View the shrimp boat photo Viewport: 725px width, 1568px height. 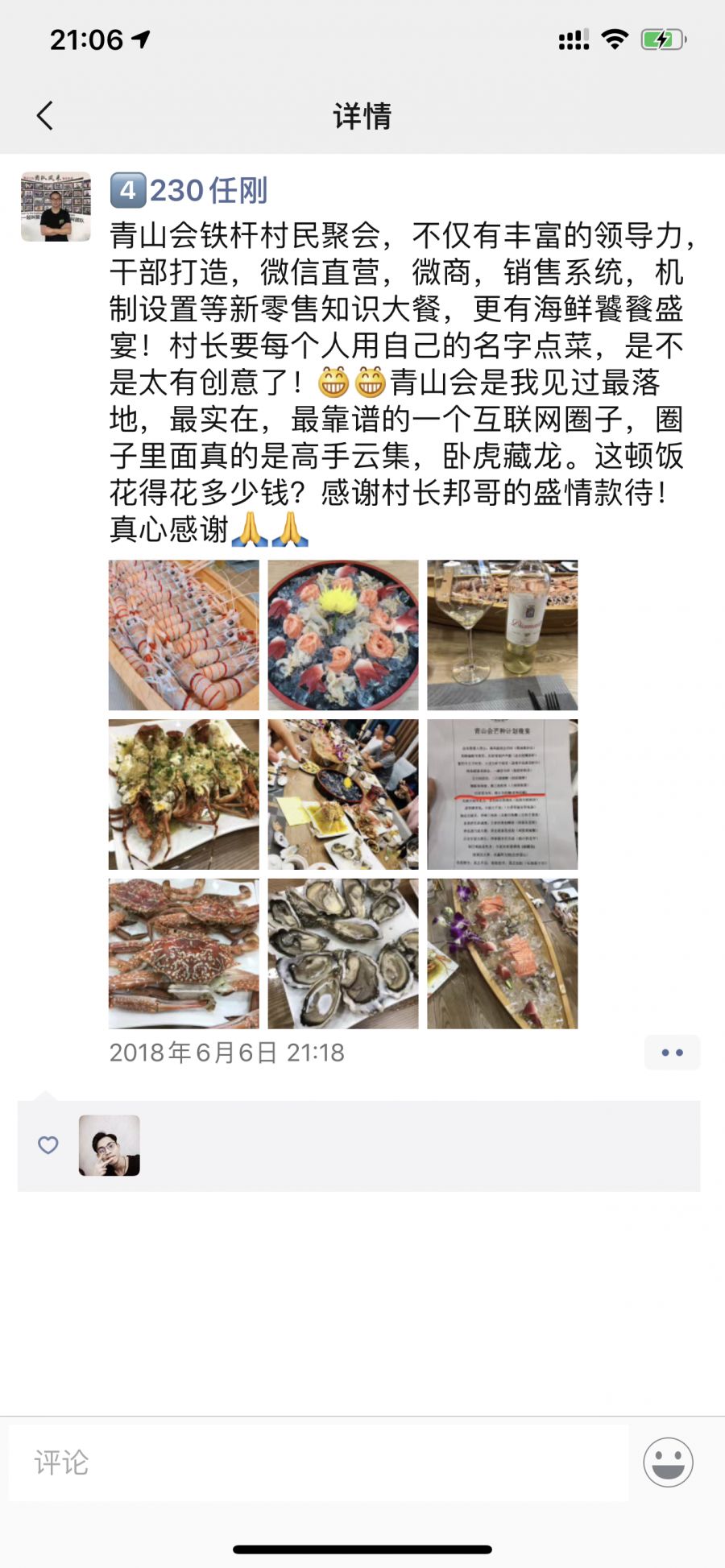pos(184,635)
